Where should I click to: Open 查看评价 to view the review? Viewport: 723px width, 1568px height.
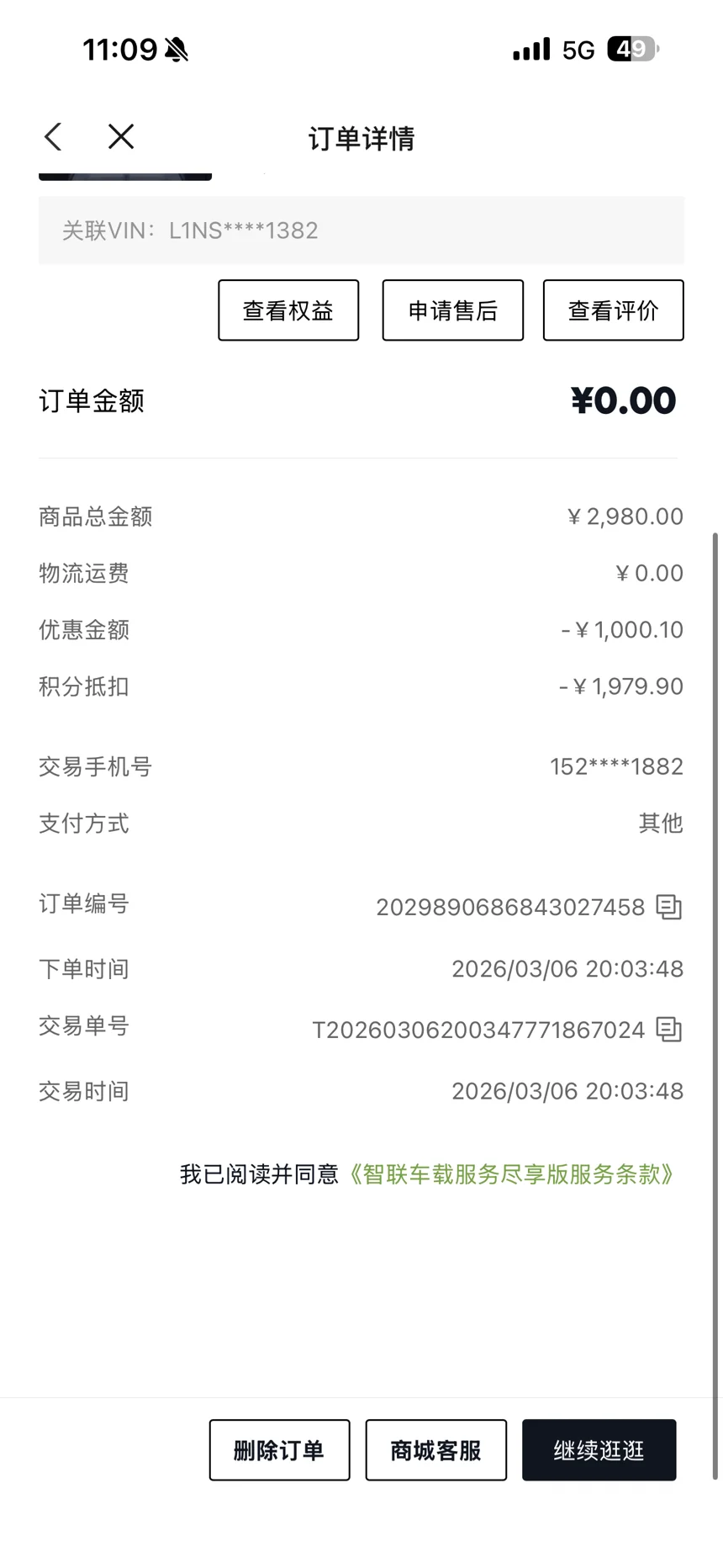(x=613, y=310)
